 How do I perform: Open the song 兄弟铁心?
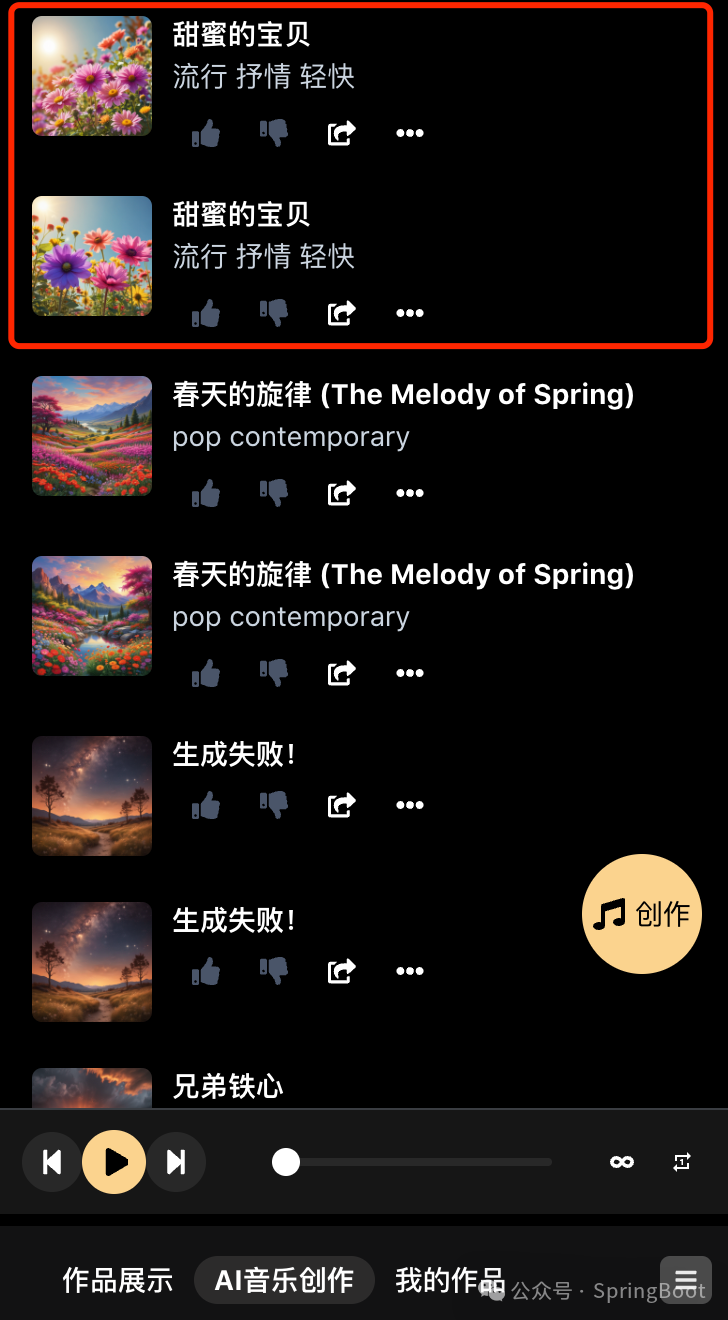(x=228, y=1086)
